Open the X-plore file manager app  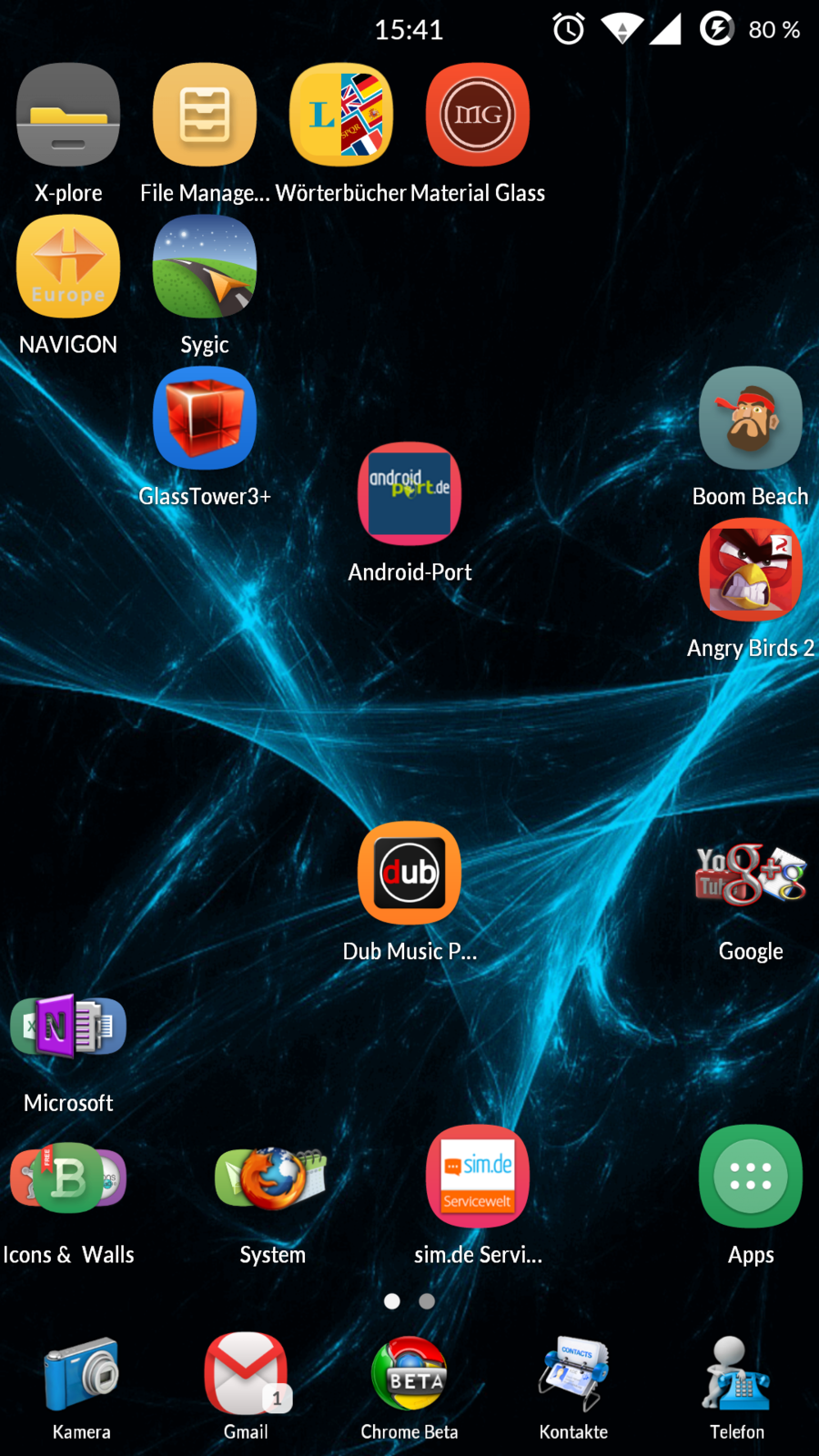pyautogui.click(x=68, y=116)
